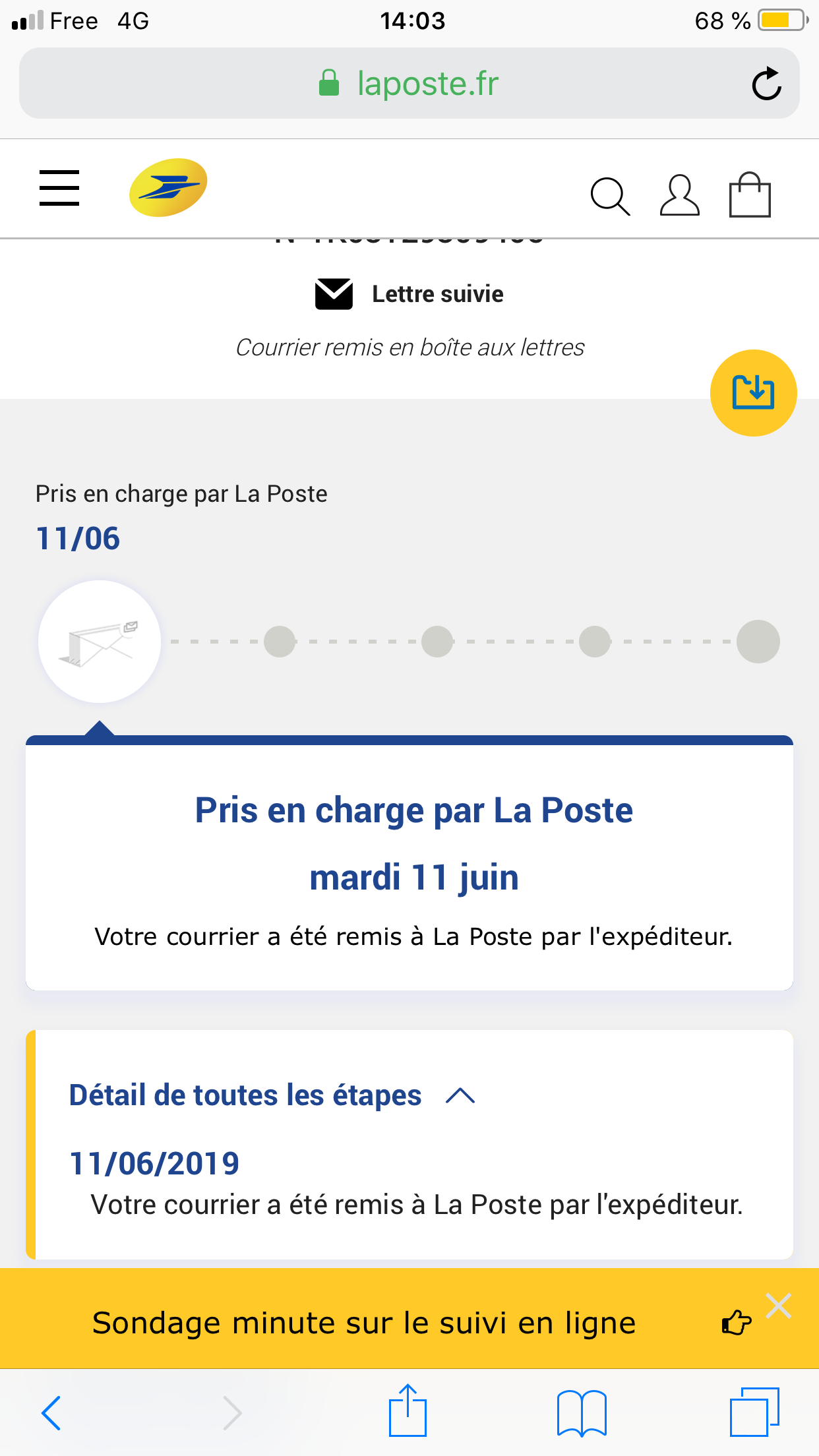Screen dimensions: 819x1456
Task: Open the shopping bag icon
Action: tap(750, 195)
